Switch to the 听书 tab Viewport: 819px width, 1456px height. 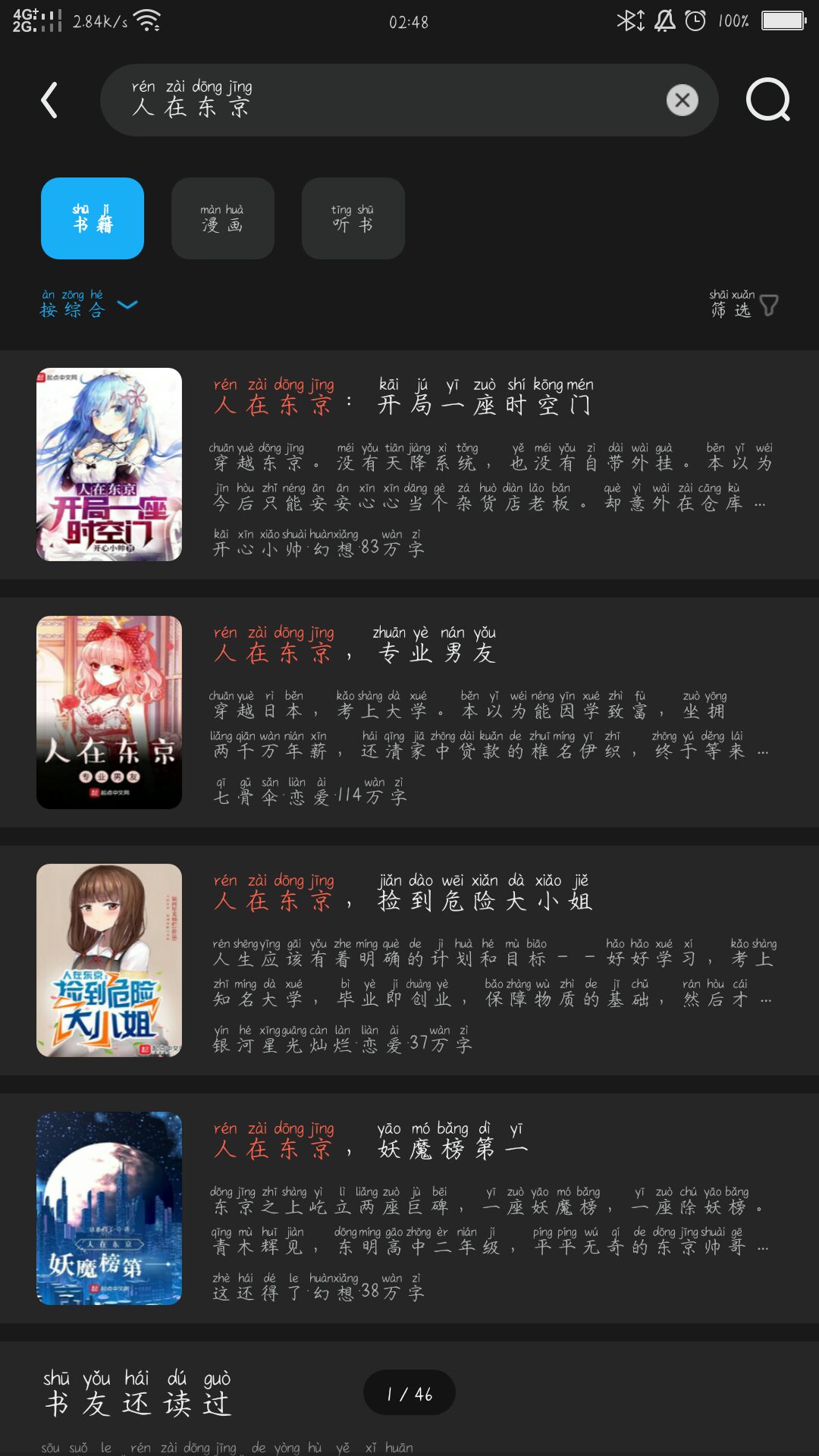353,218
